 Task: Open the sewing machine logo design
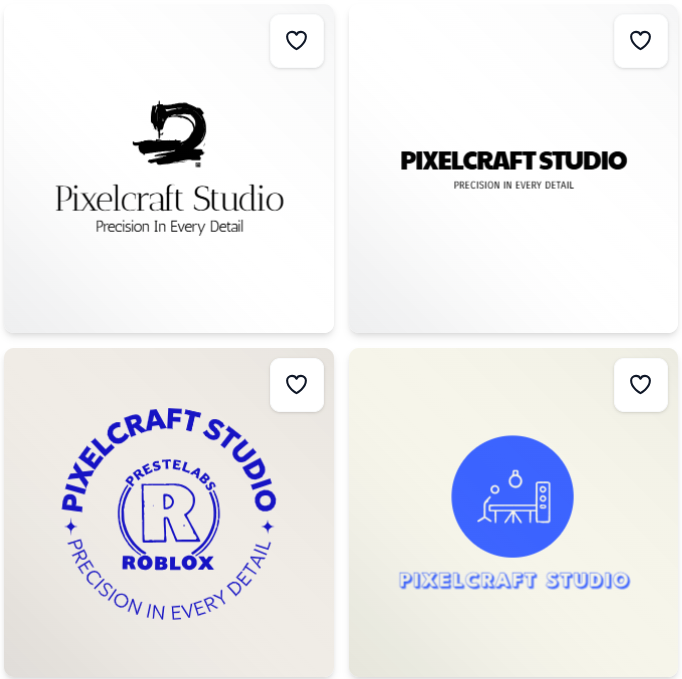pos(169,180)
